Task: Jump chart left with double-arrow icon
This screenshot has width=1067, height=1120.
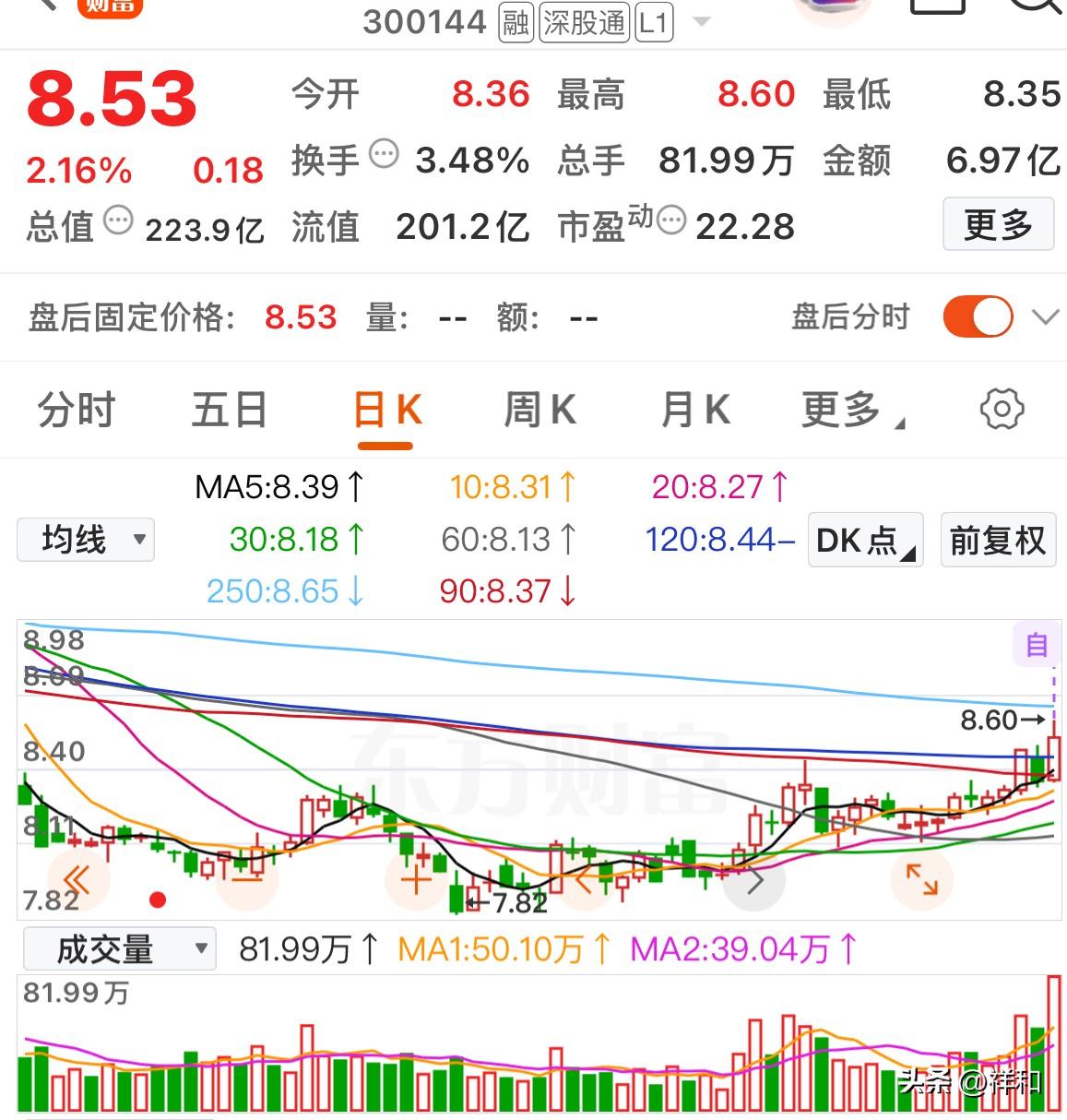Action: pos(77,880)
